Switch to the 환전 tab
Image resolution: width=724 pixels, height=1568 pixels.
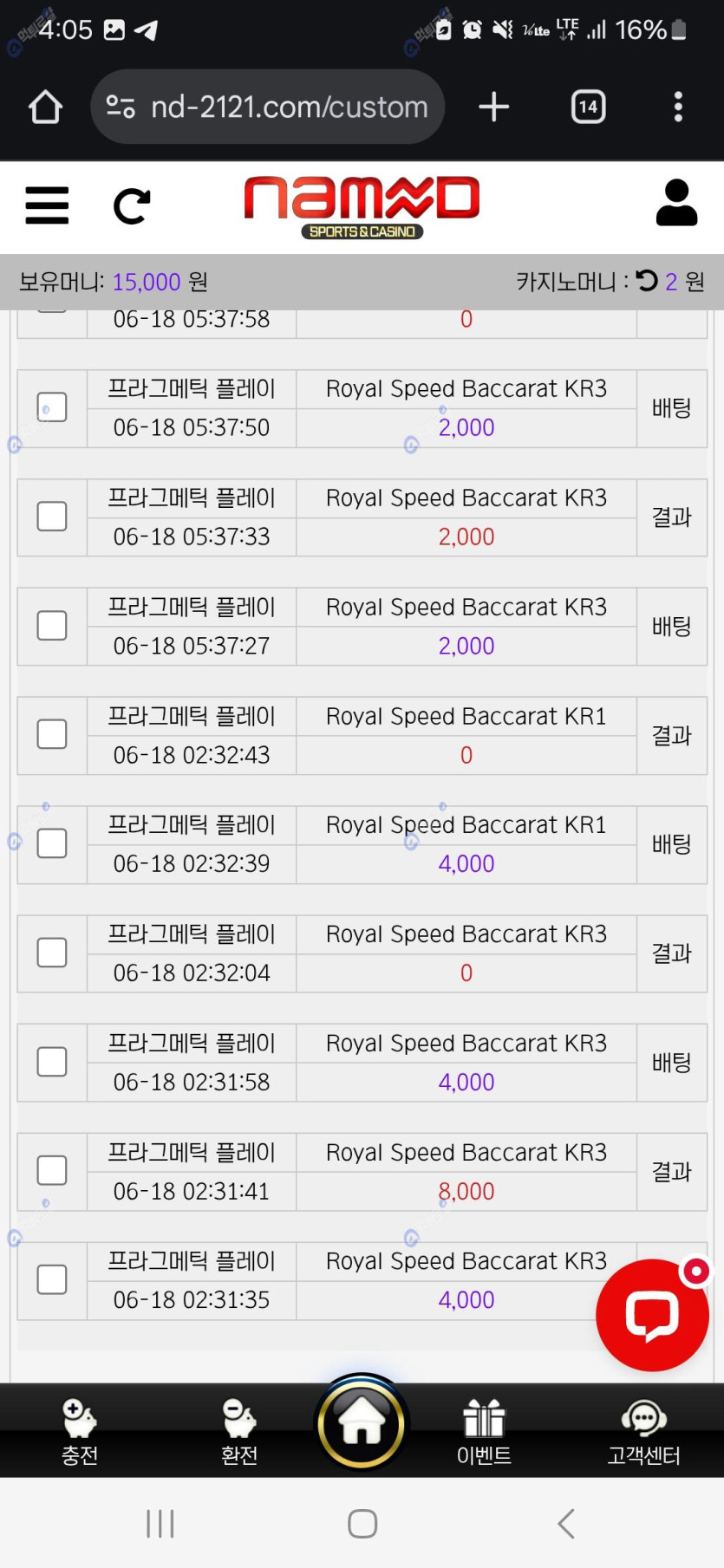239,1432
